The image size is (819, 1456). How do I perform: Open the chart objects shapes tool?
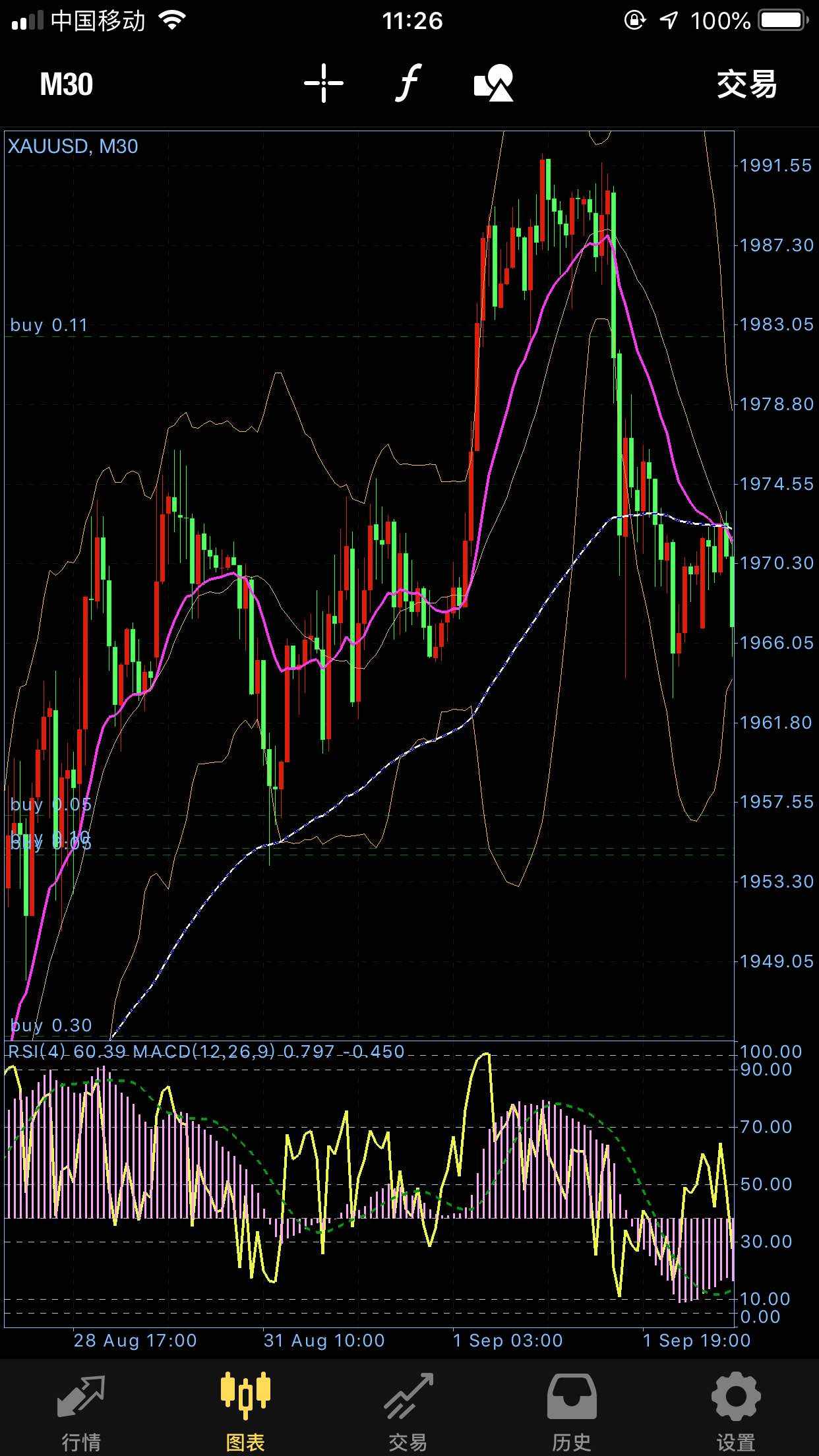[x=493, y=83]
